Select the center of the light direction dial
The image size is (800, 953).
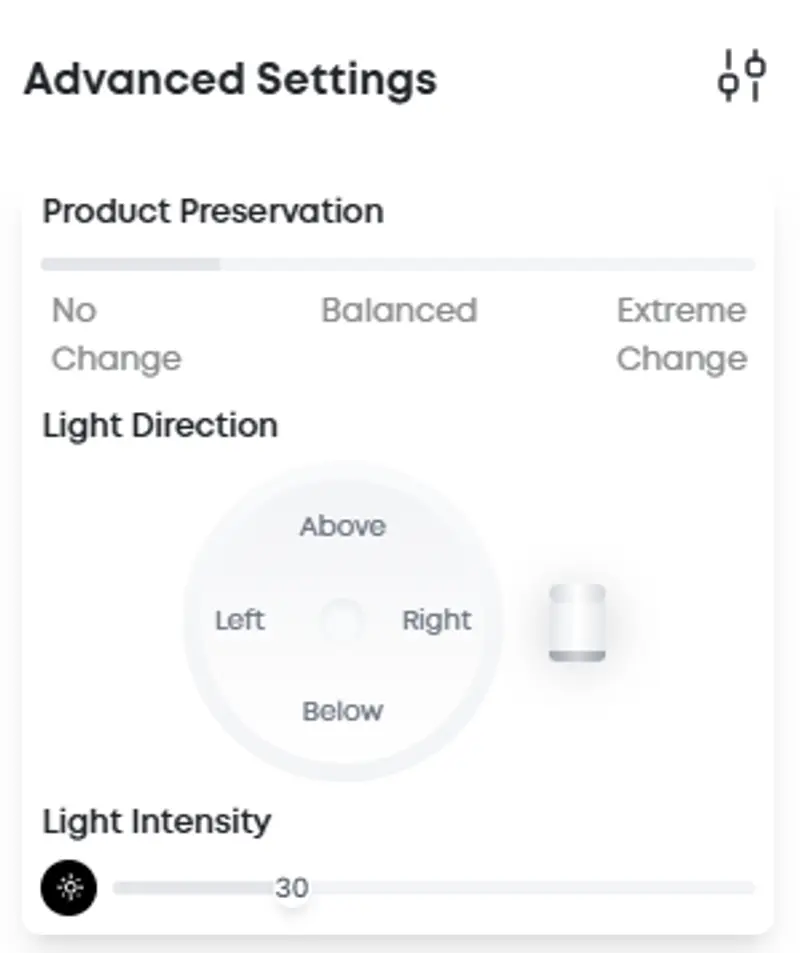click(x=342, y=621)
